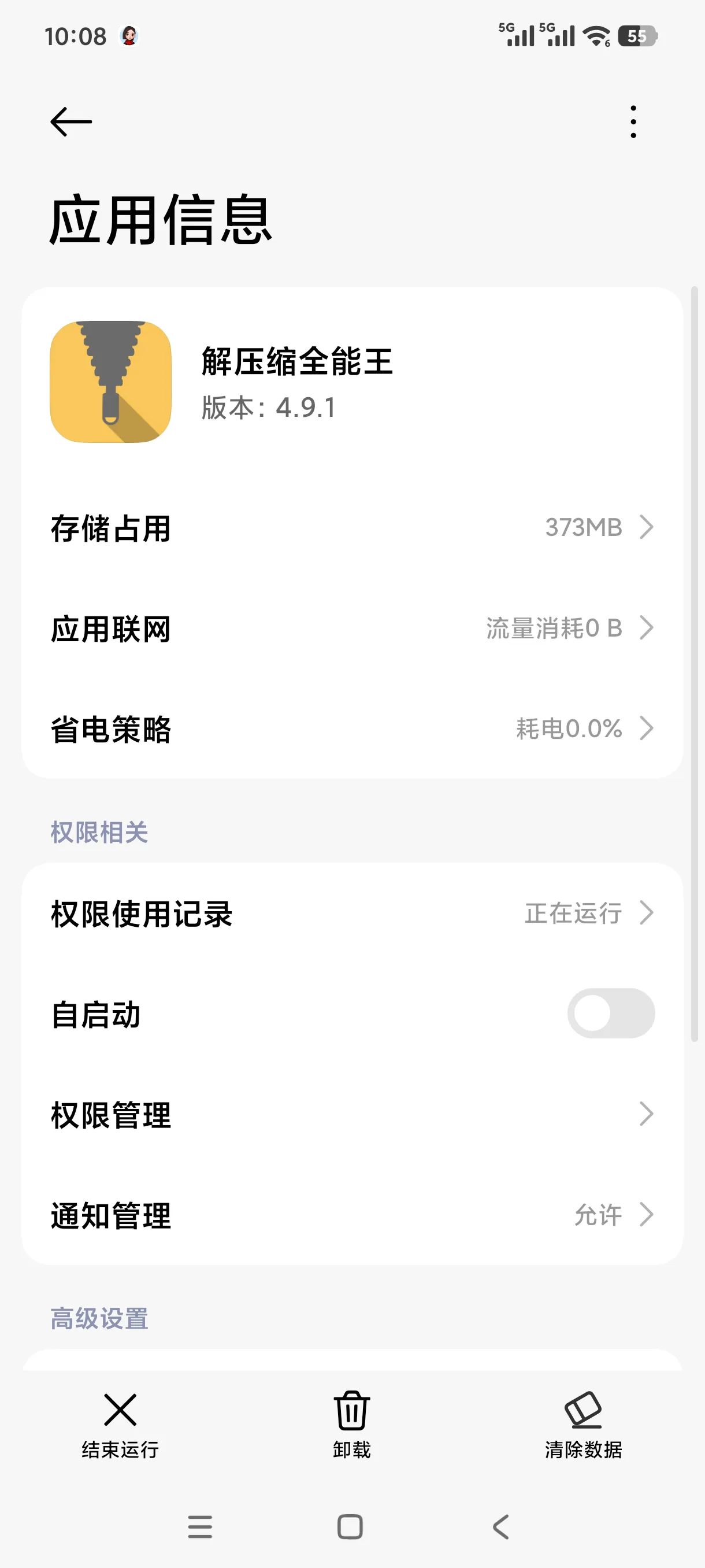Open 应用联网 network settings
Viewport: 705px width, 1568px height.
[x=352, y=628]
